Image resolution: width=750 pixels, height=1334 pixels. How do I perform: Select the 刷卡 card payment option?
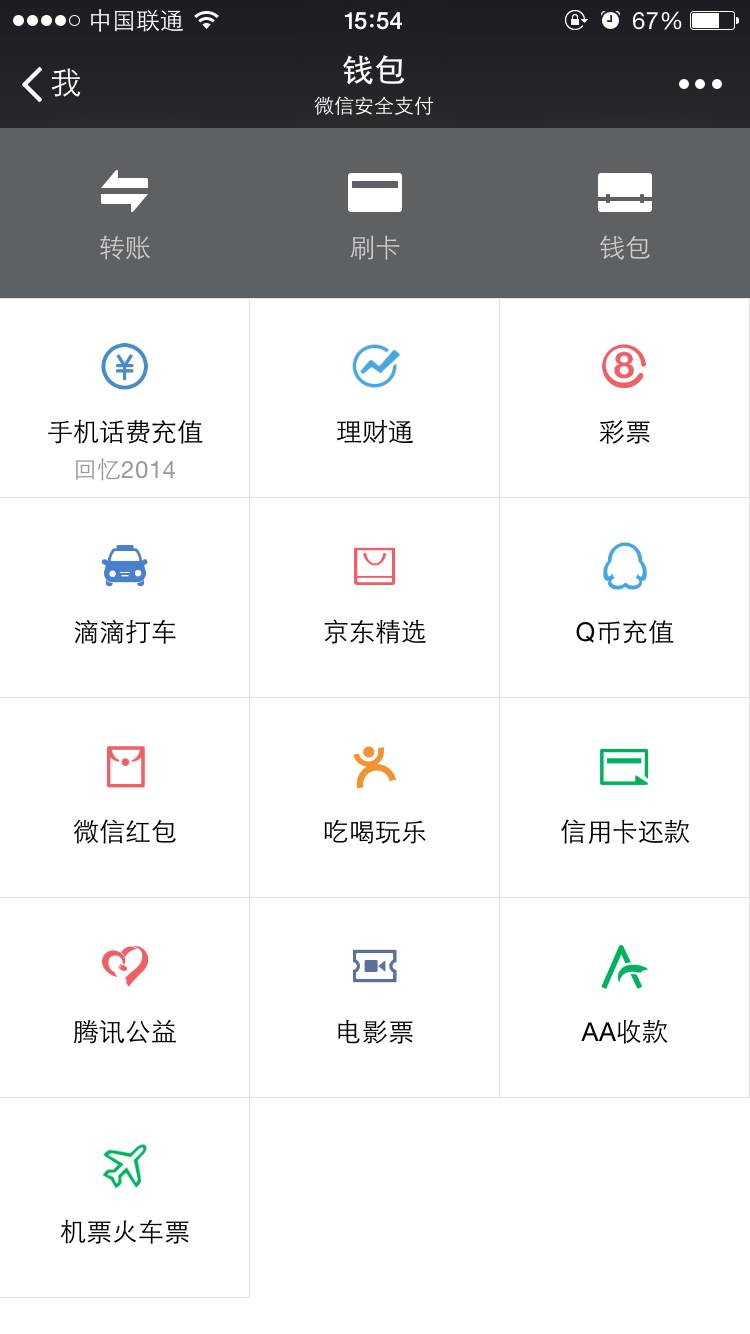375,213
